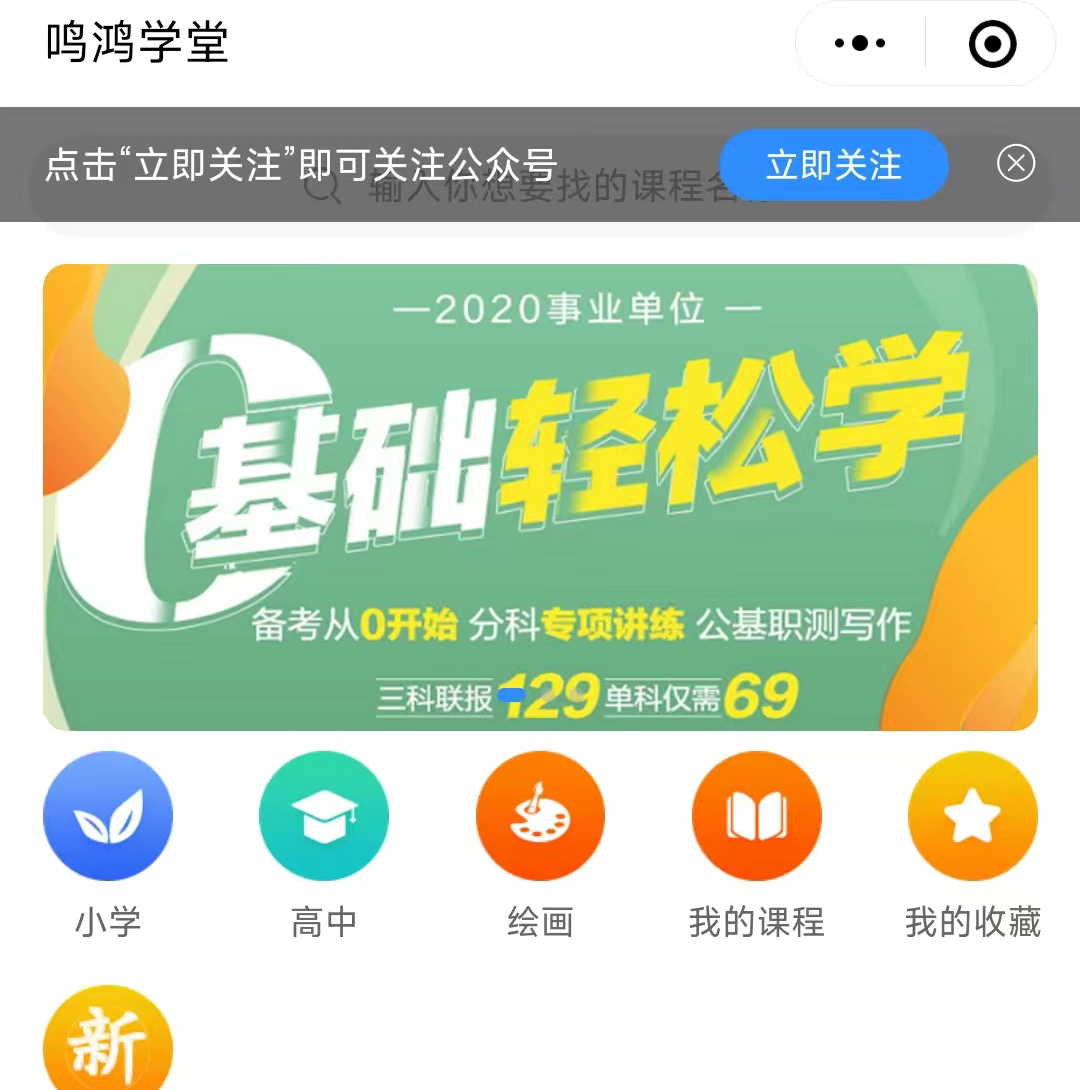Open the 2020事业单位 course banner
The width and height of the screenshot is (1080, 1090).
pos(540,497)
